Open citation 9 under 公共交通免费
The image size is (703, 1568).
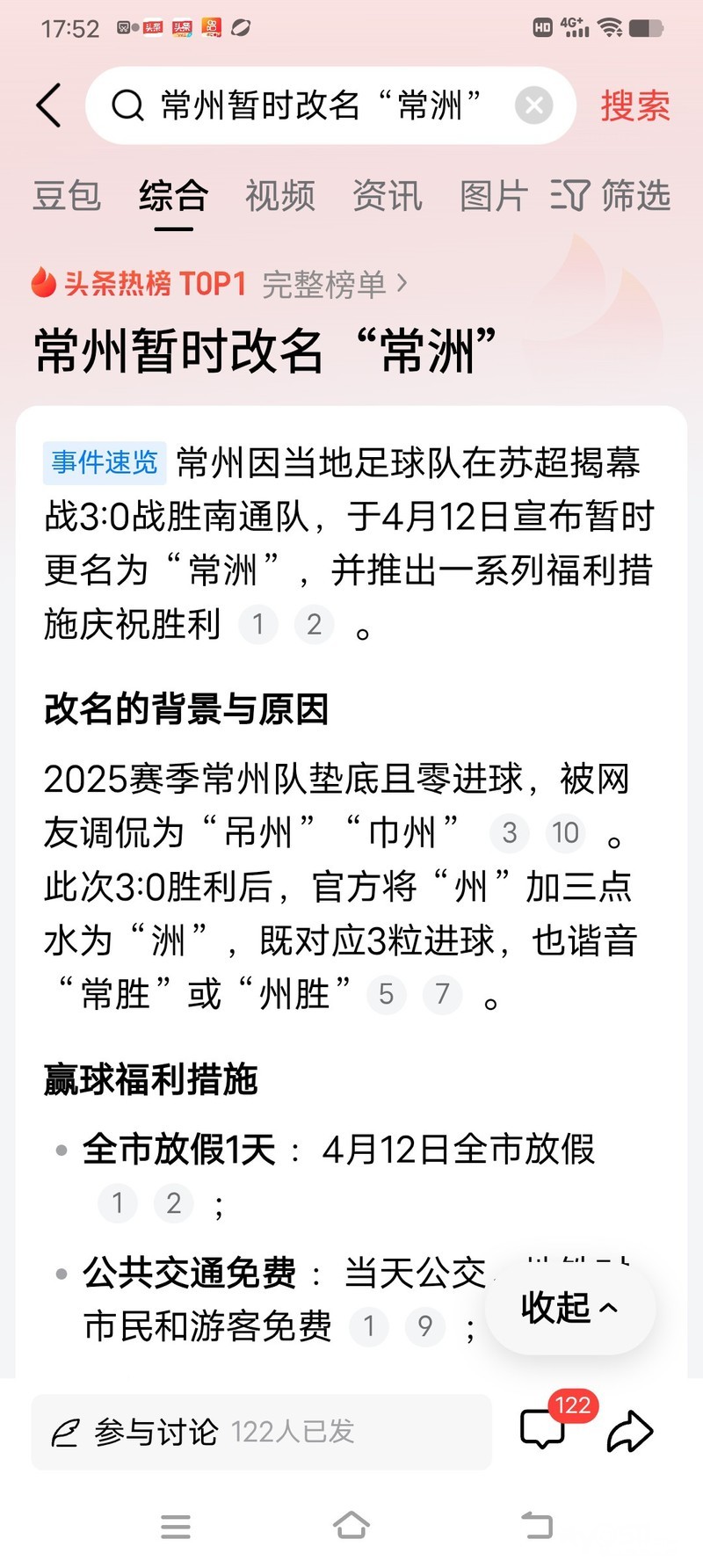(424, 1325)
